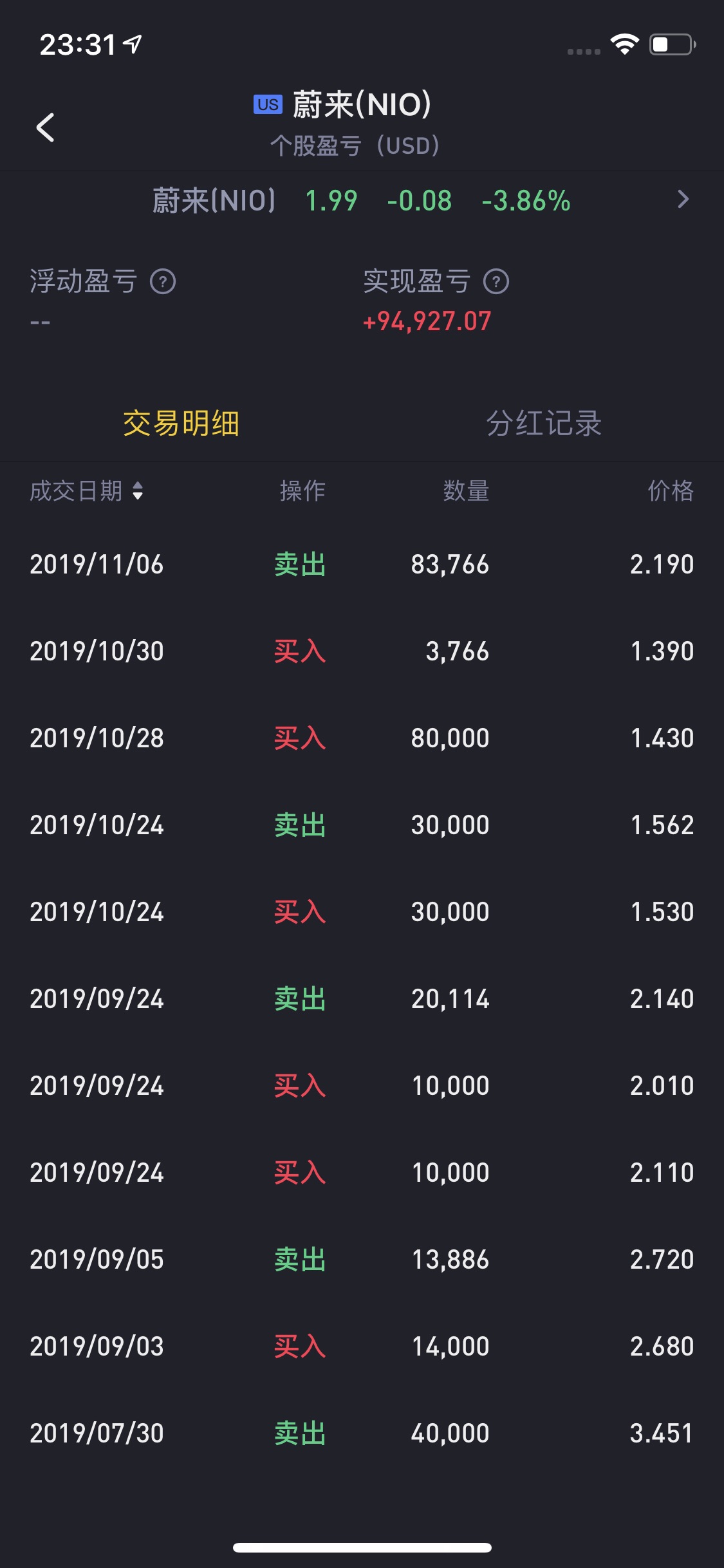Go back using the top-left arrow
The image size is (724, 1568).
[45, 127]
